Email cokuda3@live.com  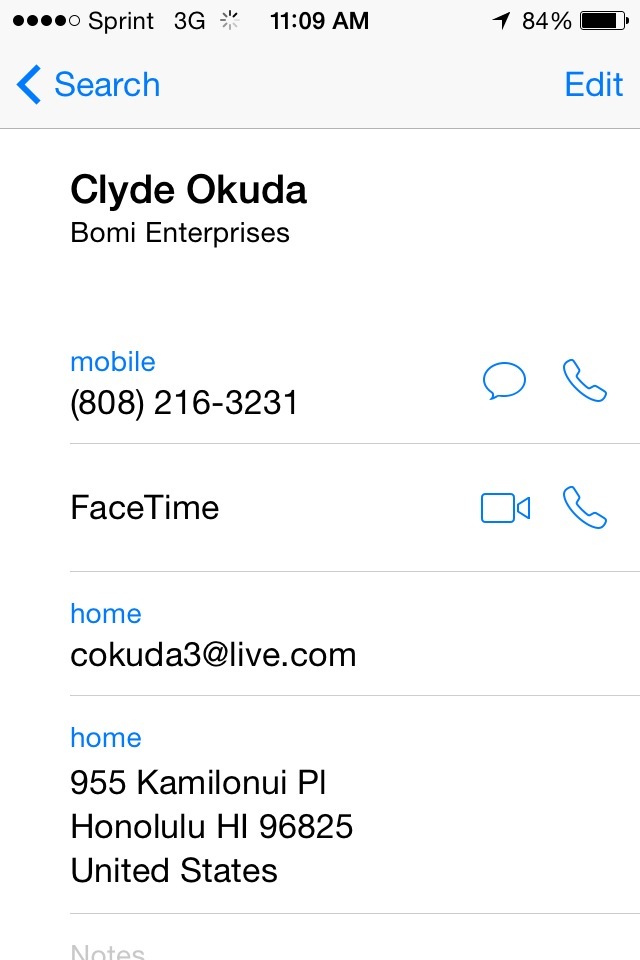(213, 655)
